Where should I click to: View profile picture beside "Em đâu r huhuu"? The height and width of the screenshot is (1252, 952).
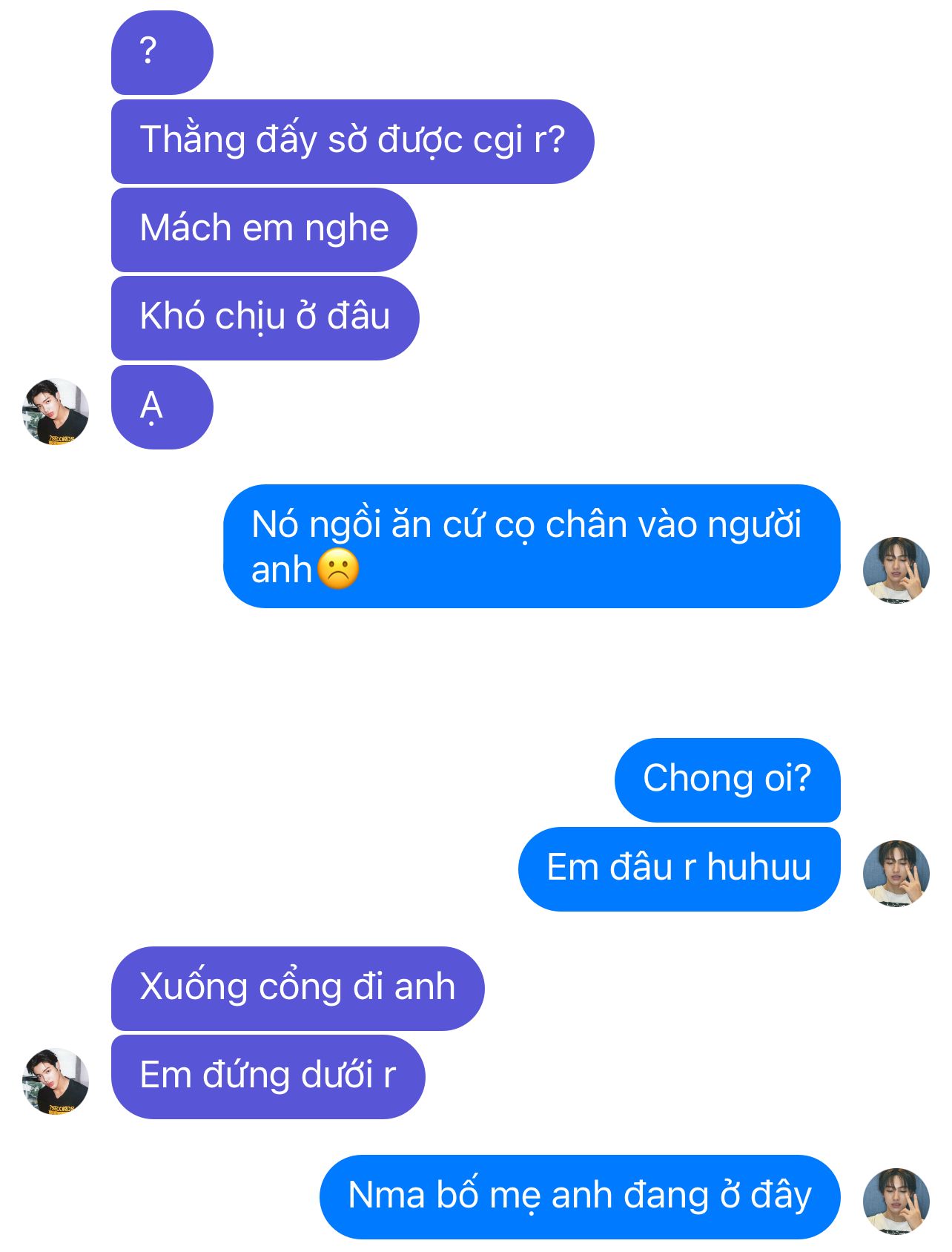point(896,873)
